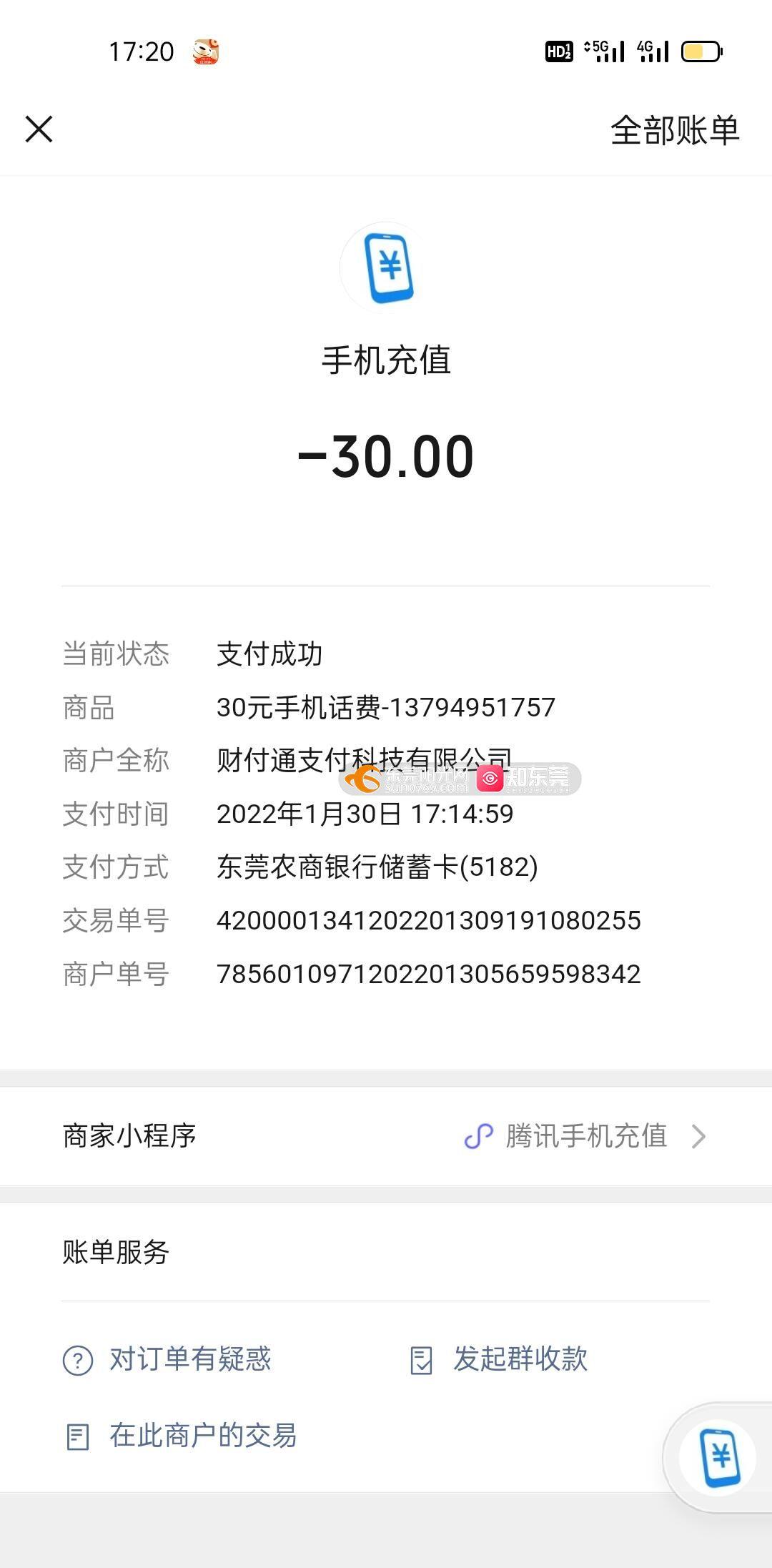The image size is (772, 1568).
Task: Tap 对订单有疑惑 order question link
Action: pos(167,1359)
